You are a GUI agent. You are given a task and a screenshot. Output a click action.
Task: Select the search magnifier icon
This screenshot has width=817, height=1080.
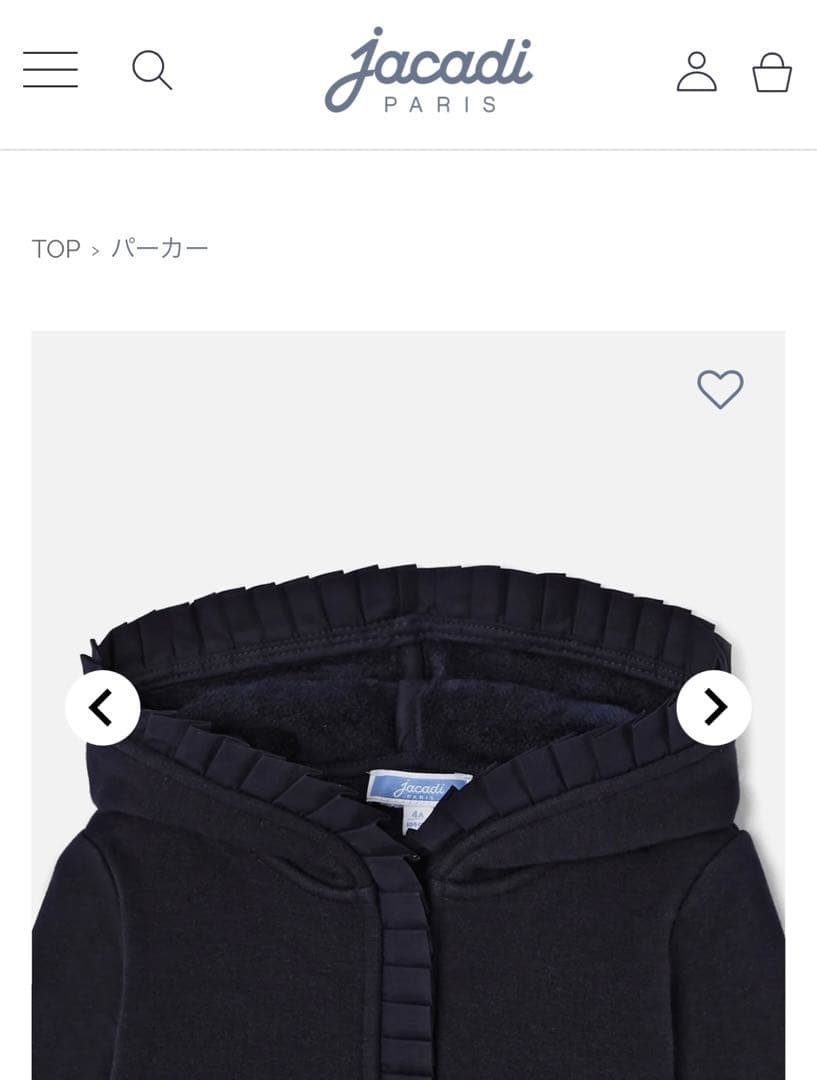153,70
